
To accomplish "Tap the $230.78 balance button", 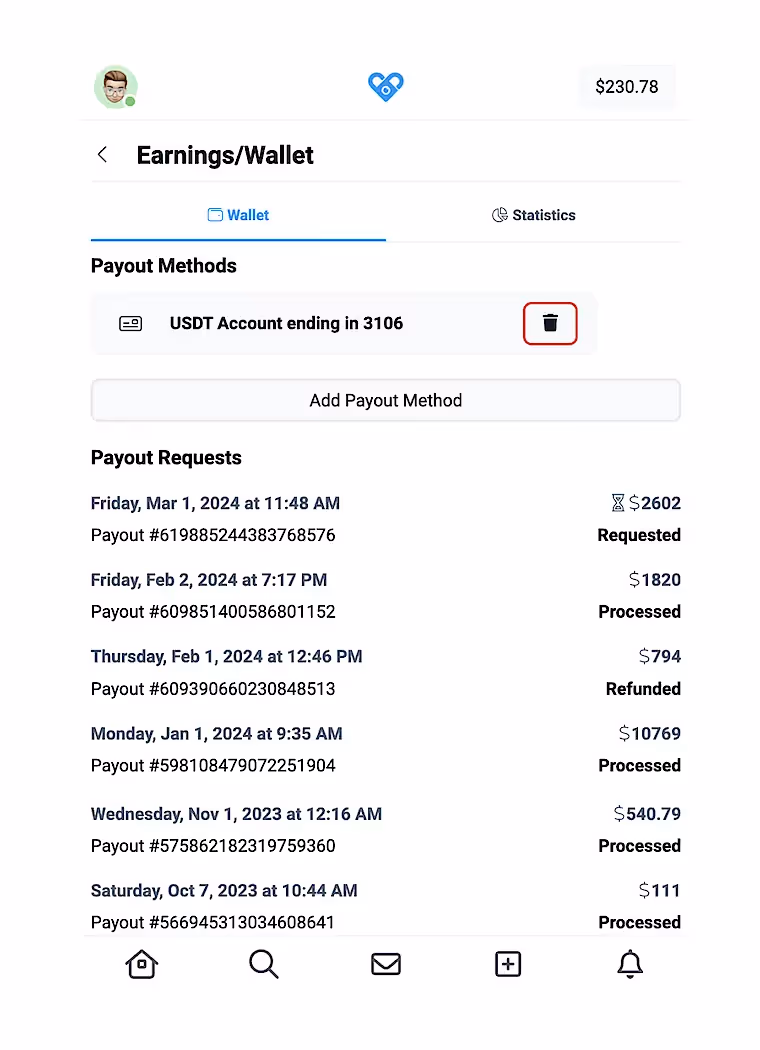I will pyautogui.click(x=627, y=87).
